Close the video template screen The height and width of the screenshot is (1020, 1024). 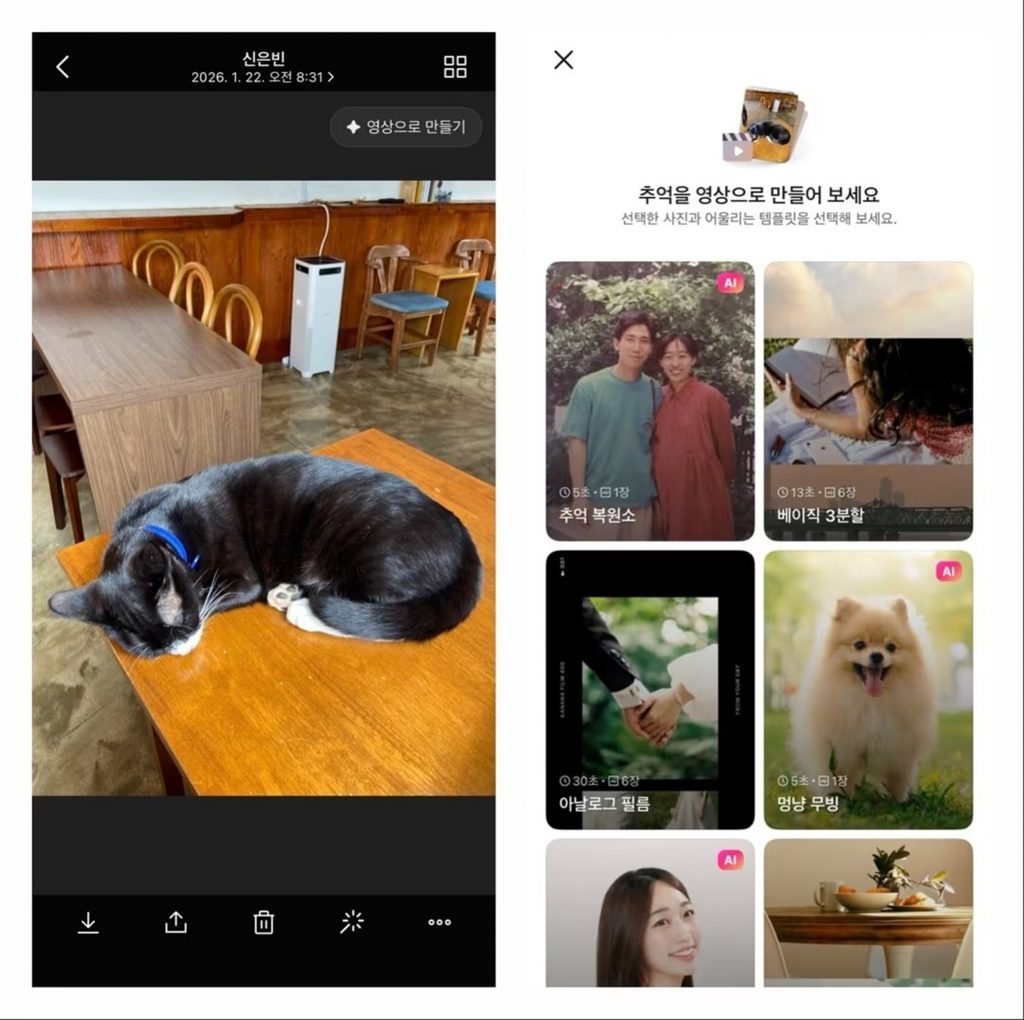[x=564, y=60]
